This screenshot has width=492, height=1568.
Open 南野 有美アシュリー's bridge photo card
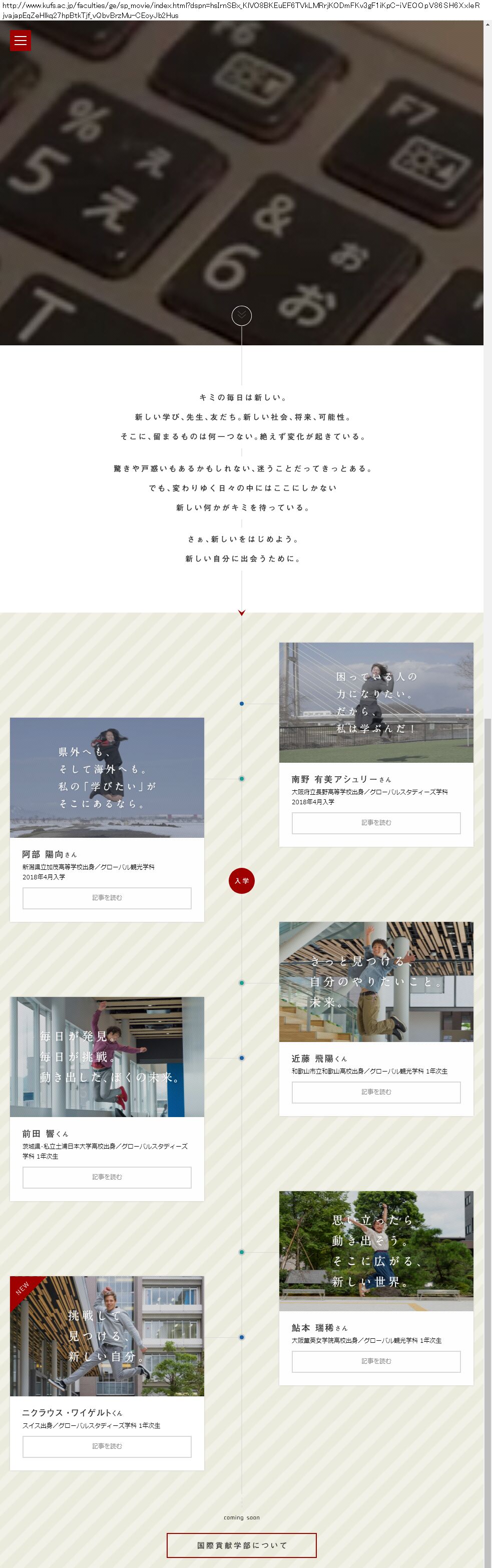coord(376,703)
